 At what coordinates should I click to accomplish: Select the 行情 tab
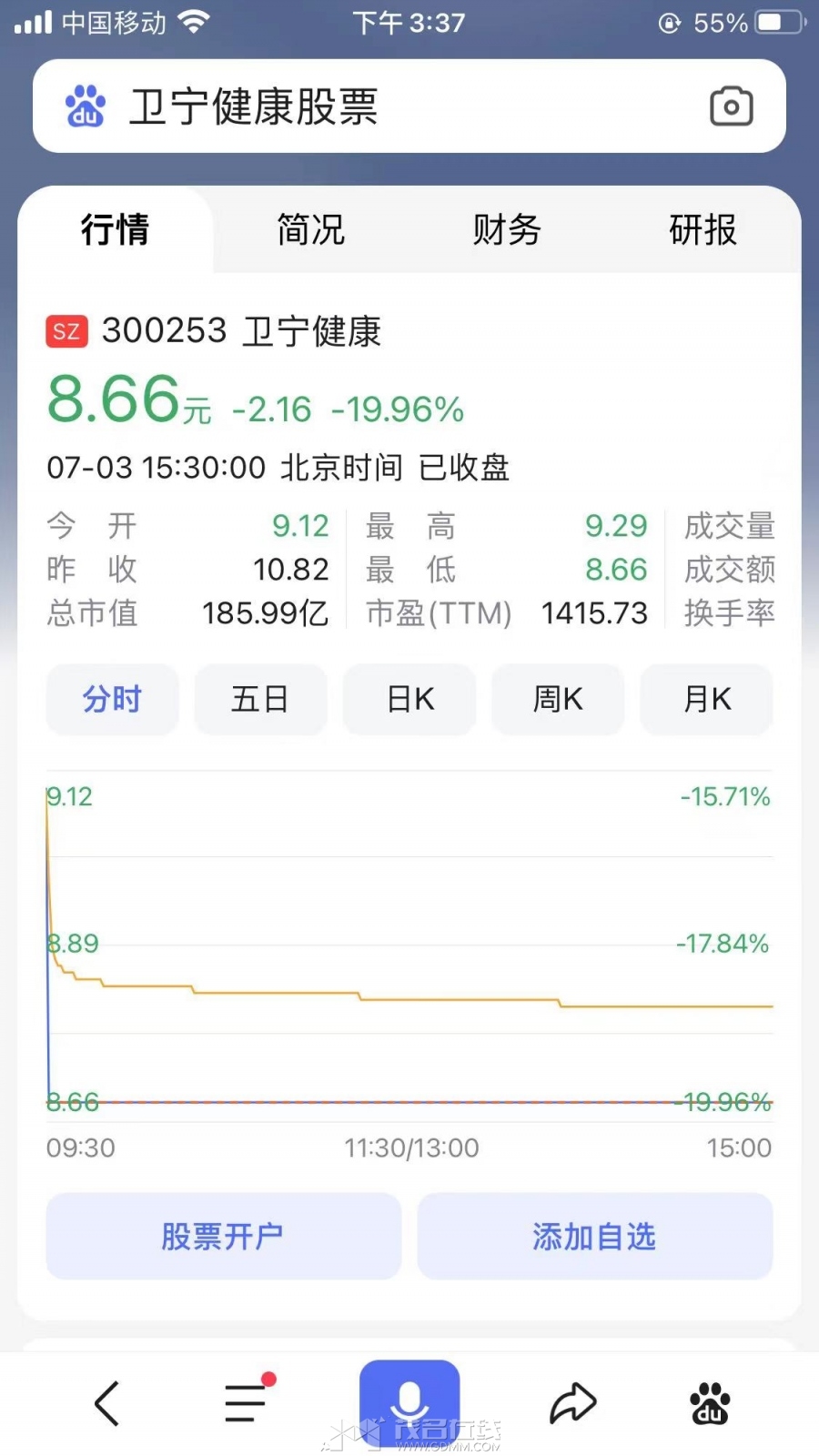click(x=115, y=229)
